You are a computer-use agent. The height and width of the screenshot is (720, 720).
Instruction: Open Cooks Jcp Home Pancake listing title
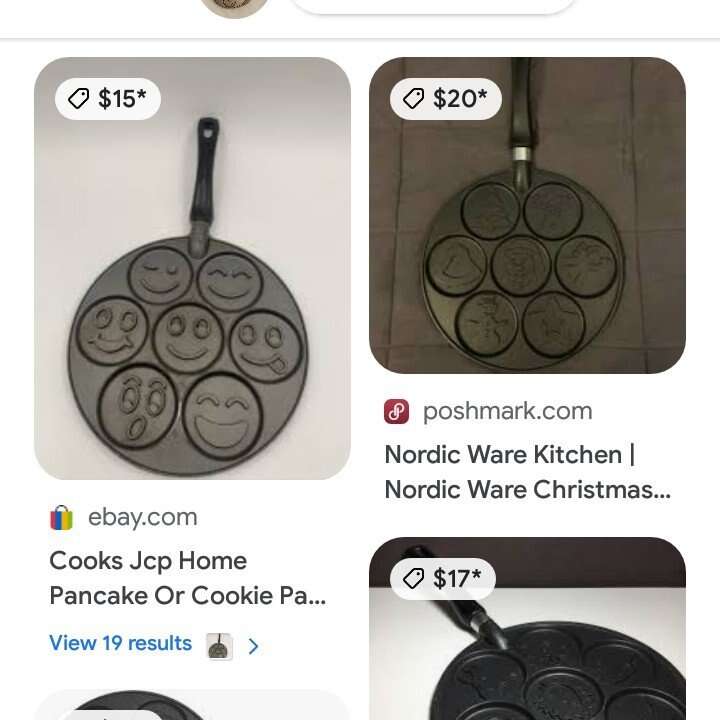tap(187, 578)
